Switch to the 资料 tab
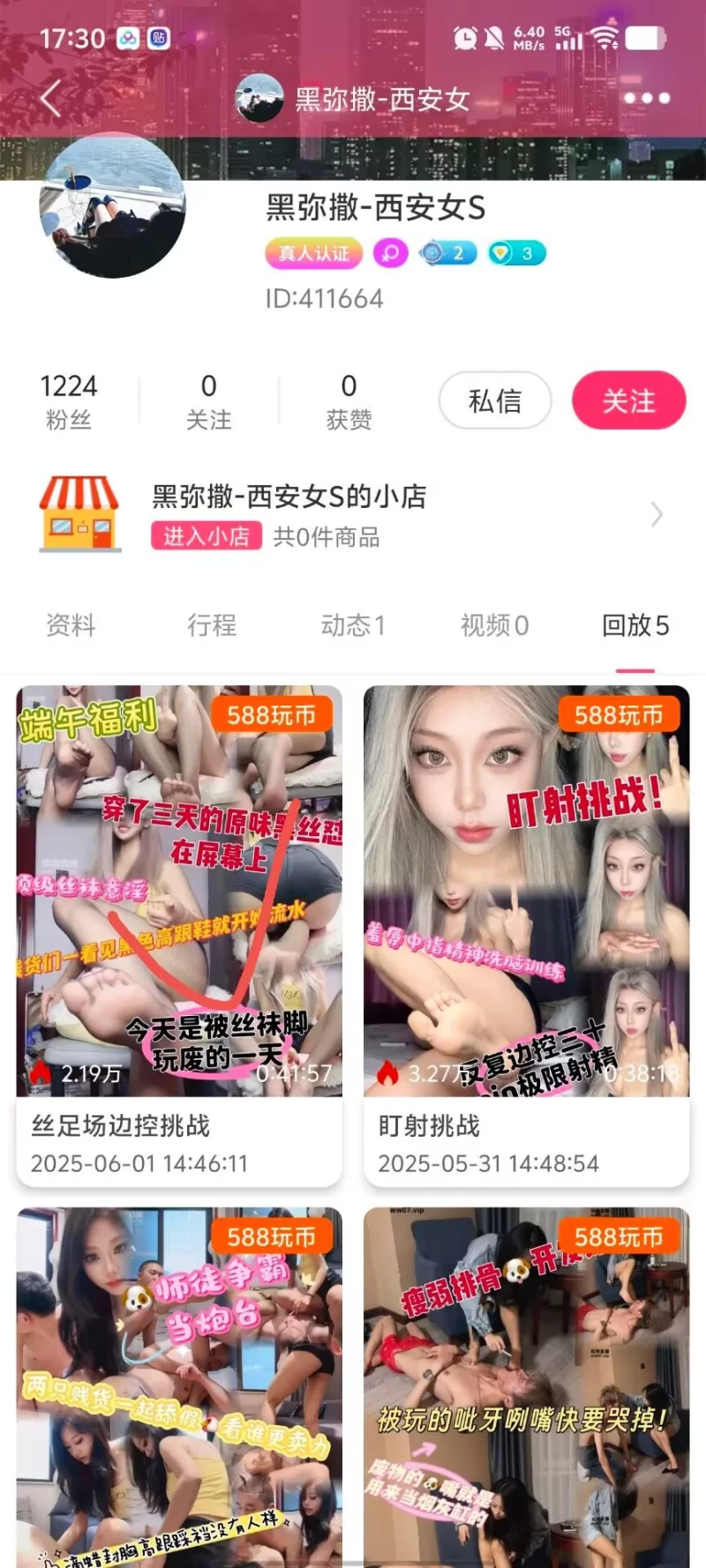Viewport: 706px width, 1568px height. tap(71, 625)
